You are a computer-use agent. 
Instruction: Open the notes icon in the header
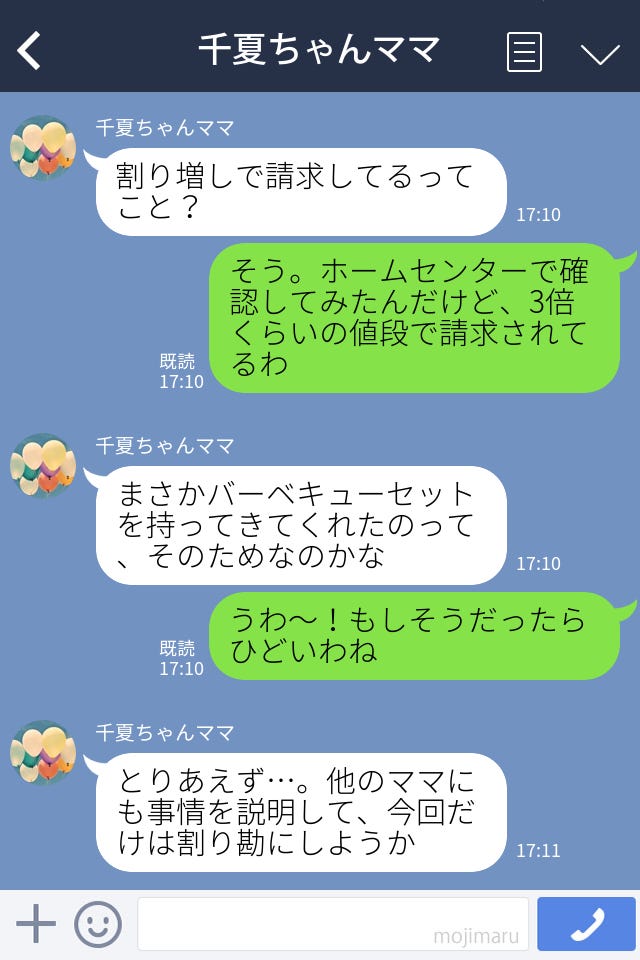pyautogui.click(x=524, y=51)
